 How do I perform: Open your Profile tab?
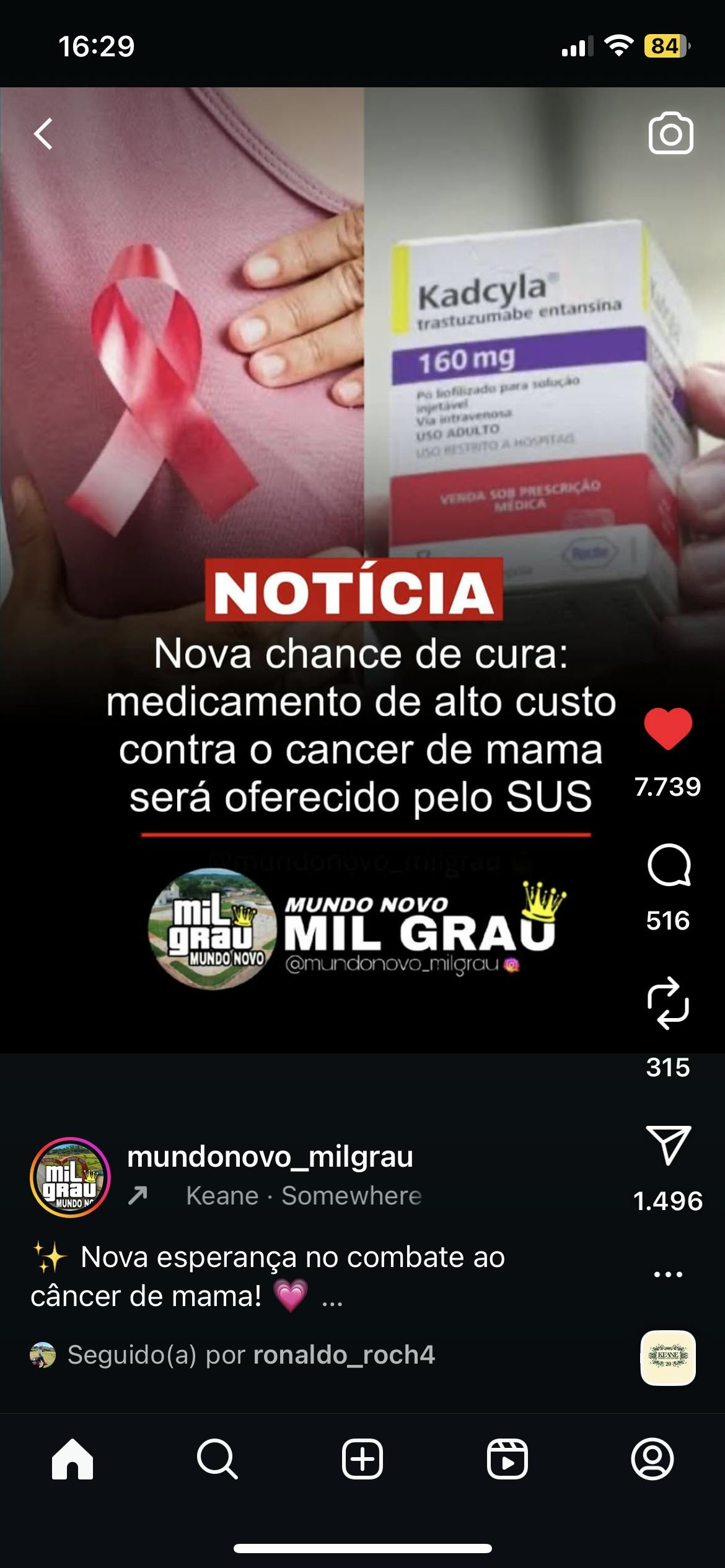(652, 1459)
